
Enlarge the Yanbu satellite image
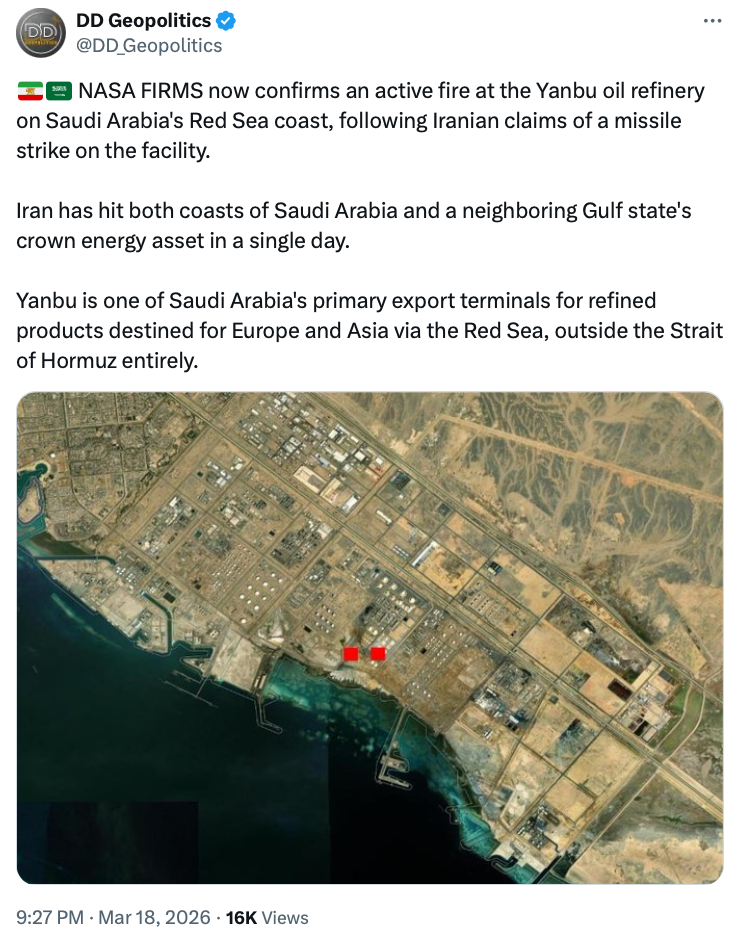[370, 637]
